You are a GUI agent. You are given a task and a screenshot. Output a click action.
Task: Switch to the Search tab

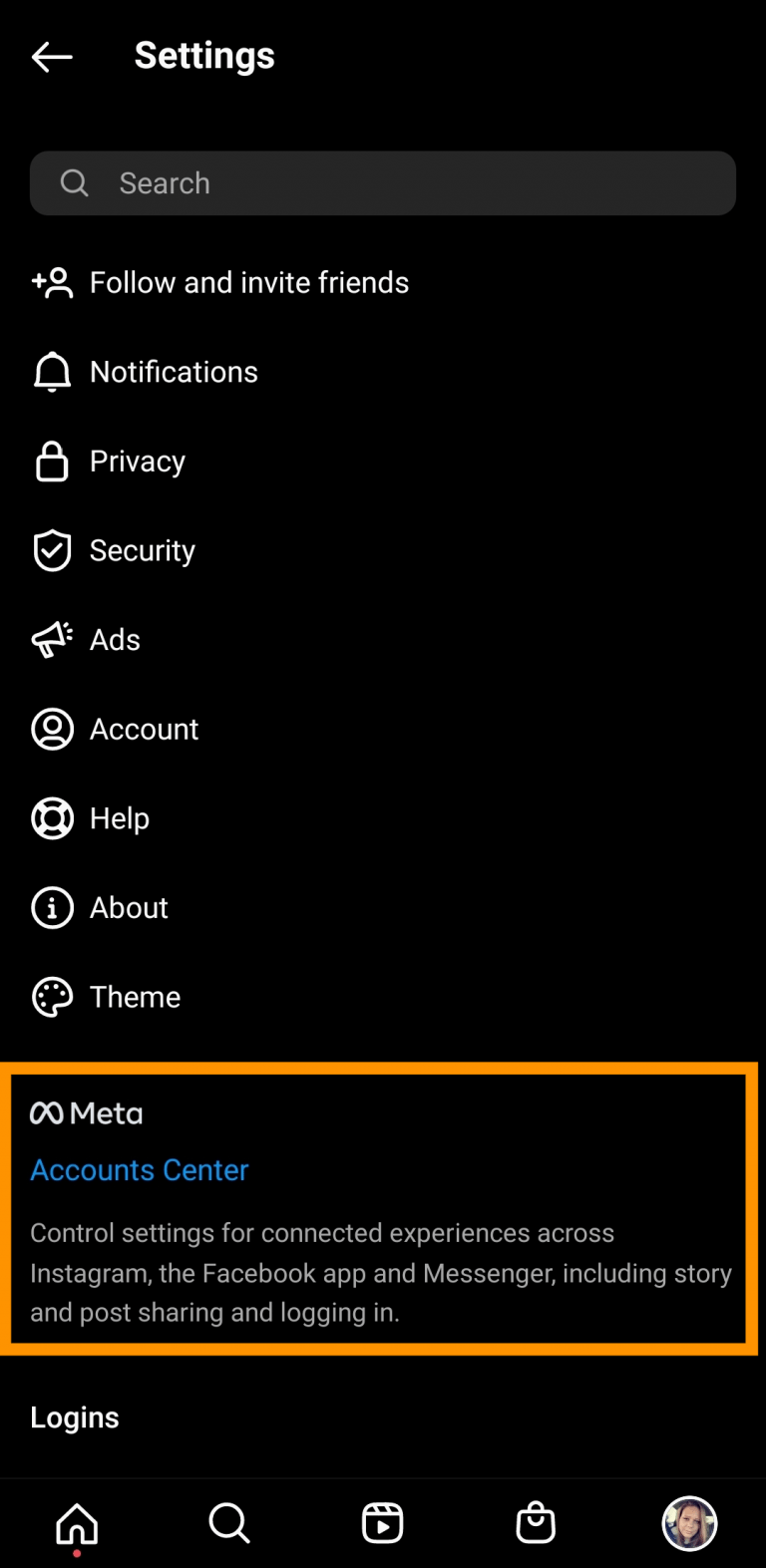(x=229, y=1523)
